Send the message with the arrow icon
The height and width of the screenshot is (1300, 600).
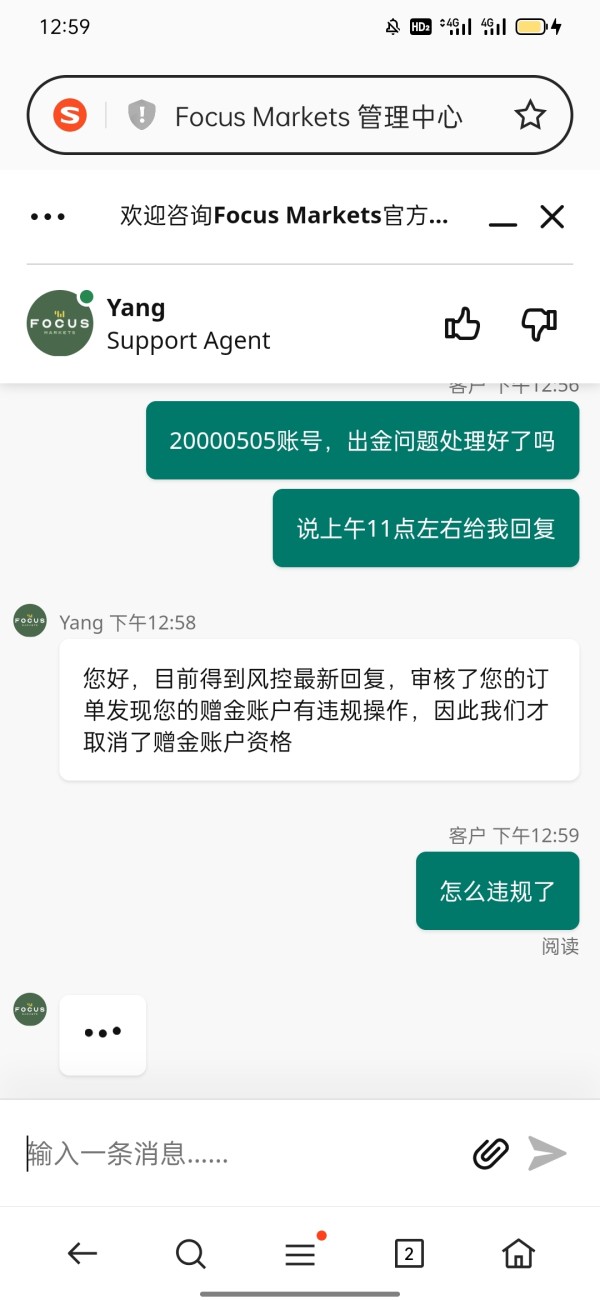click(547, 1154)
